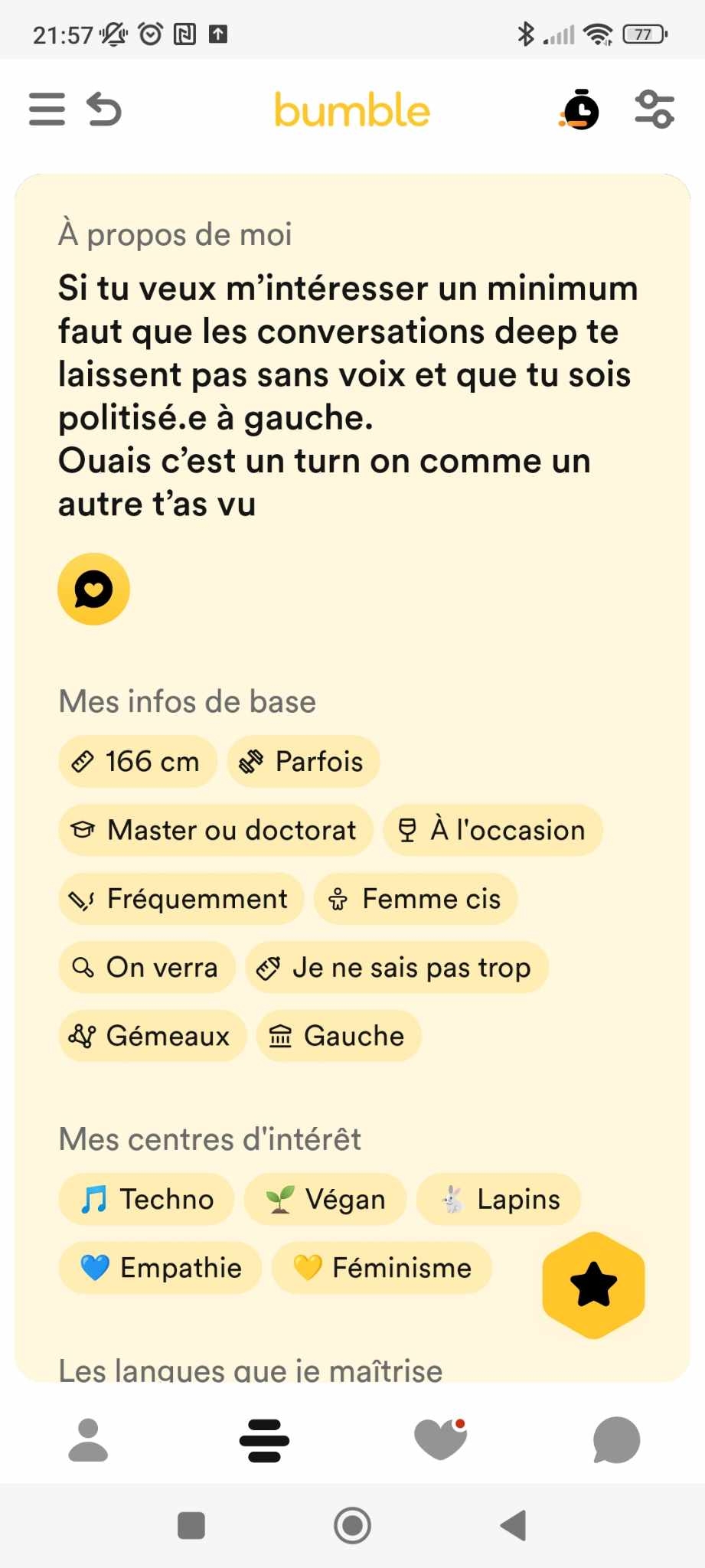Go to the swipe deck tab
705x1568 pixels.
pos(264,1440)
